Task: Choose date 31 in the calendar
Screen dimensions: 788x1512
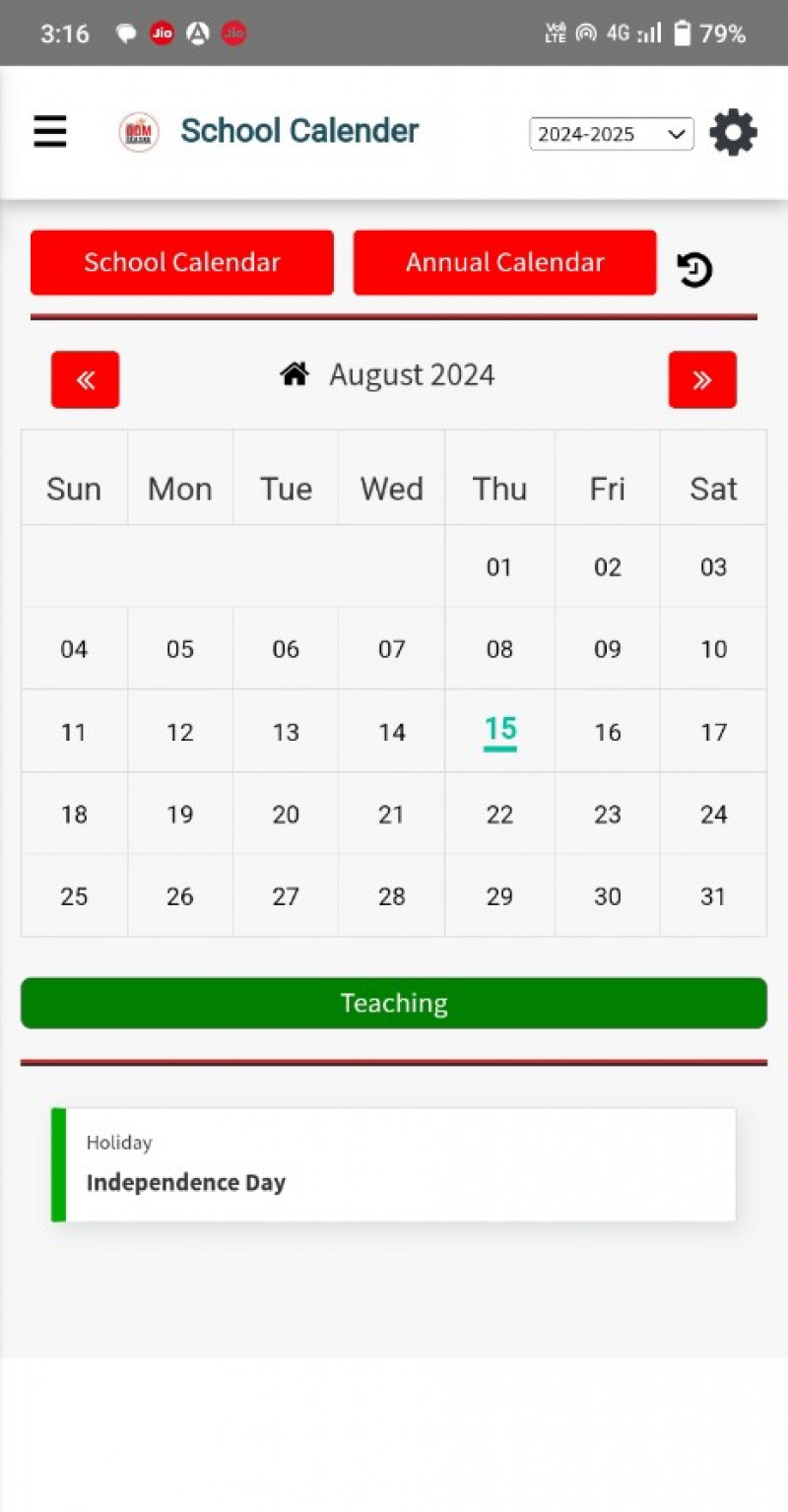Action: pyautogui.click(x=713, y=896)
